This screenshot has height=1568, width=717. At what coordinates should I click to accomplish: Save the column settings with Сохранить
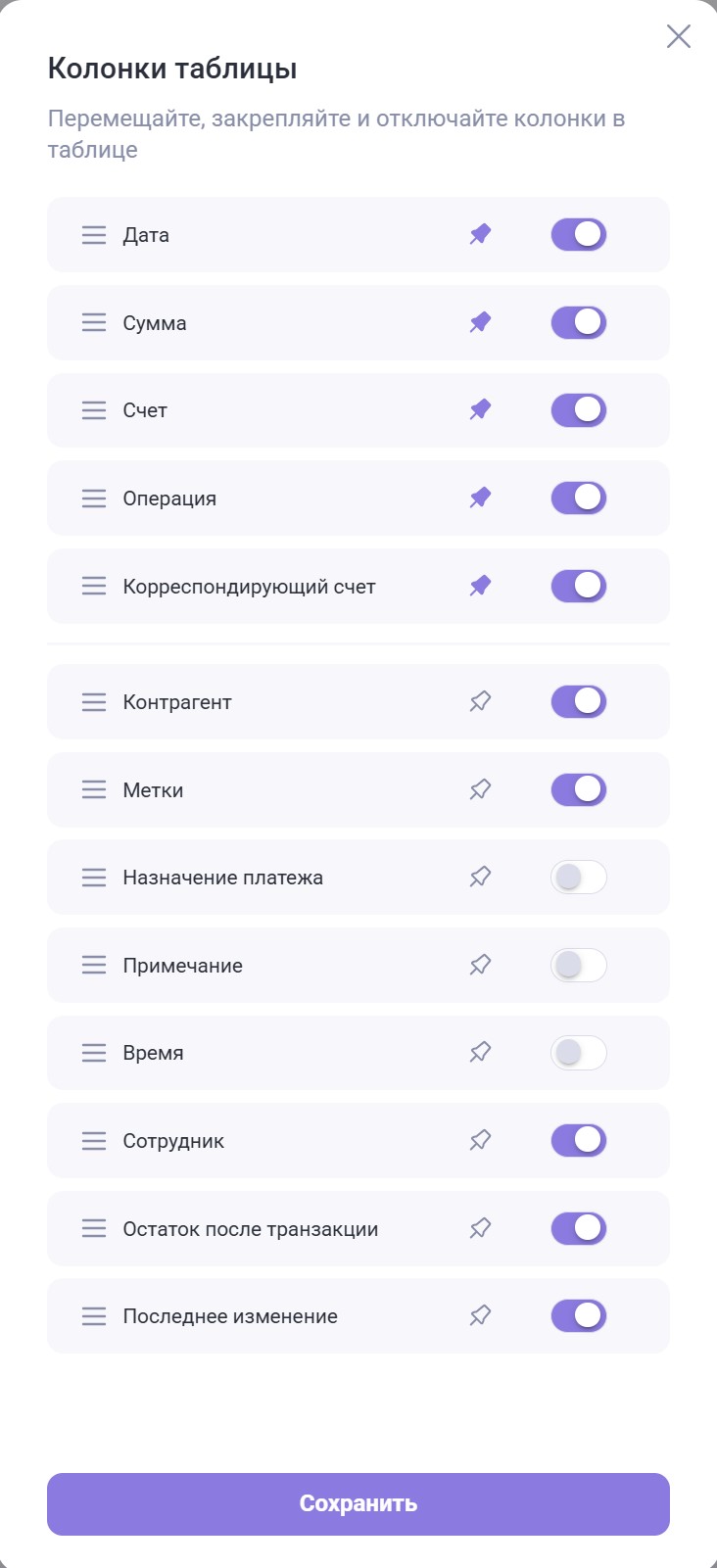click(358, 1503)
